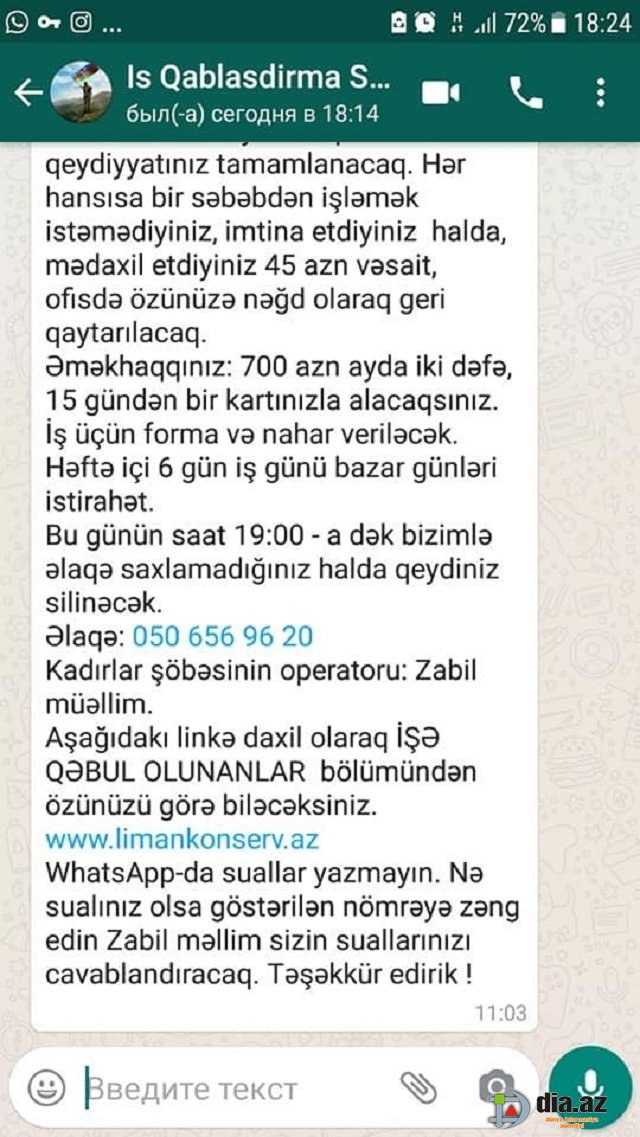Image resolution: width=640 pixels, height=1137 pixels.
Task: Start a video call
Action: pyautogui.click(x=441, y=93)
